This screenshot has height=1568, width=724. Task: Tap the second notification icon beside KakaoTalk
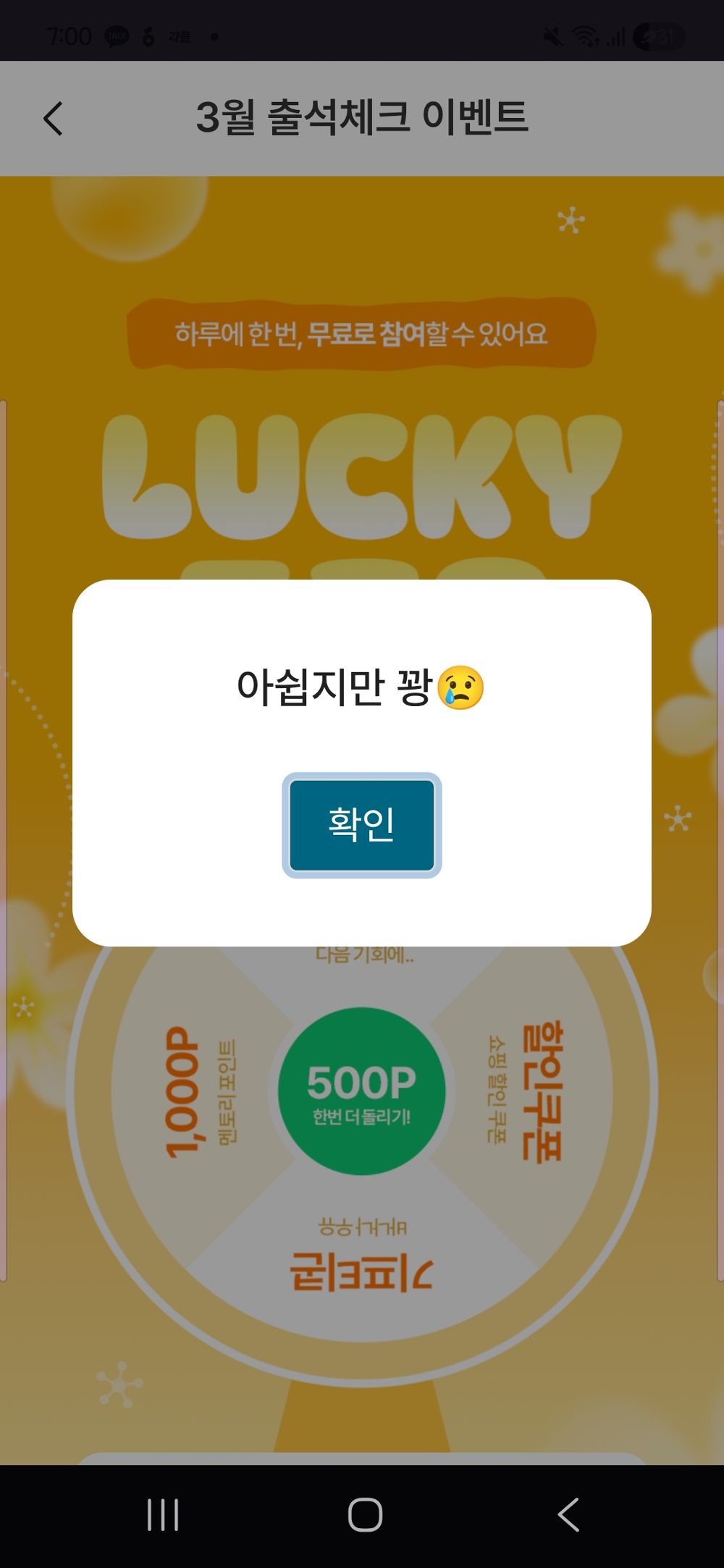[x=148, y=36]
